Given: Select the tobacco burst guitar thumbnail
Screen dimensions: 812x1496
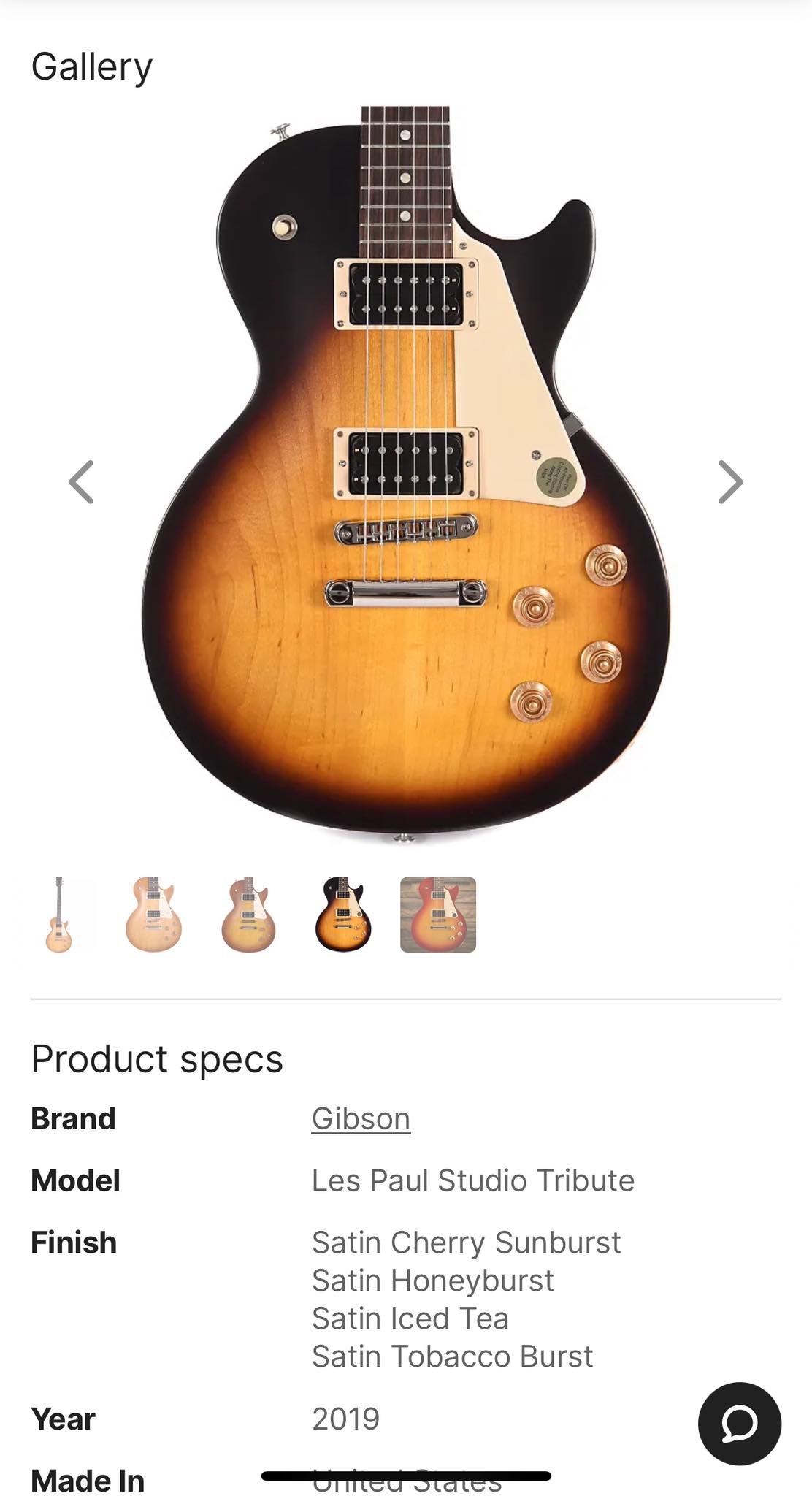Looking at the screenshot, I should coord(343,915).
